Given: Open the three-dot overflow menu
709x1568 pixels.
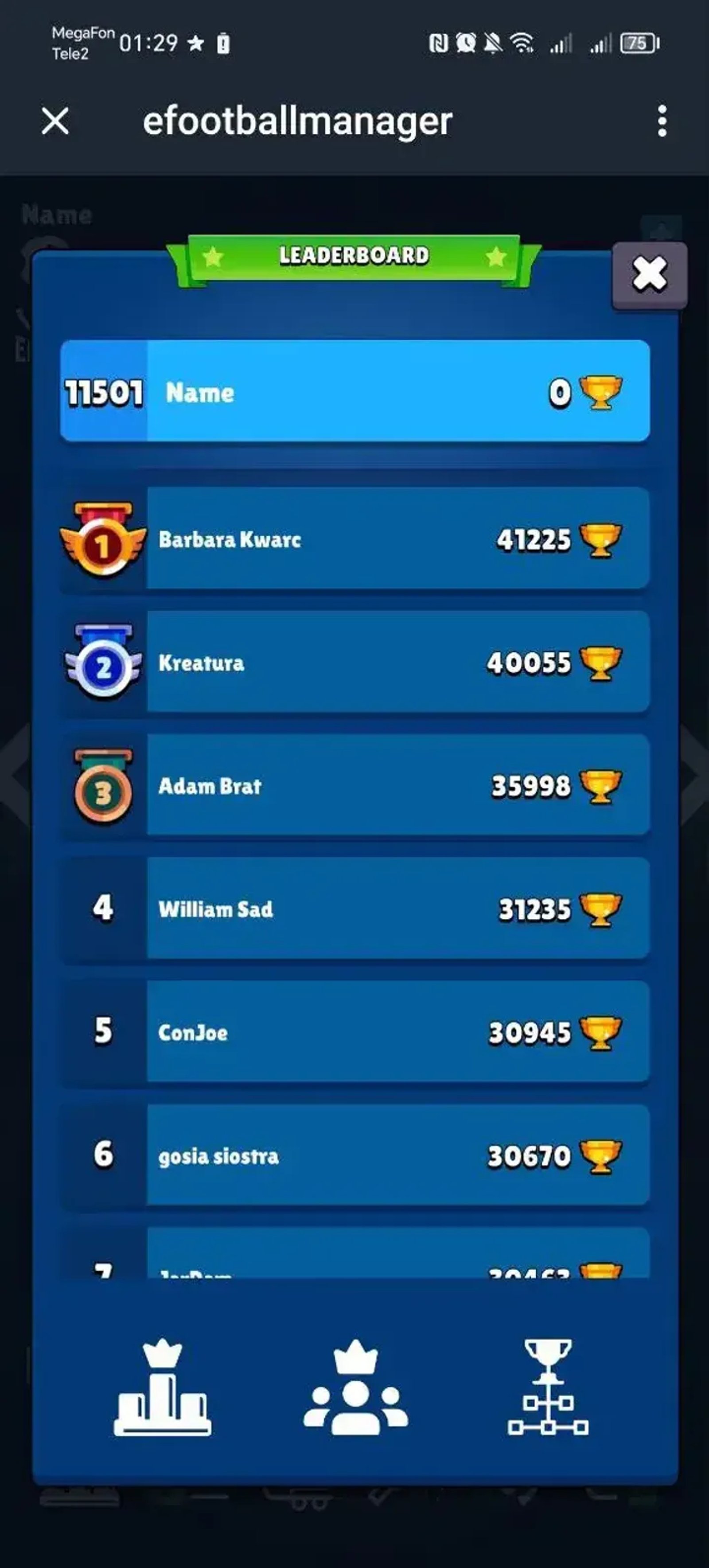Looking at the screenshot, I should coord(662,121).
